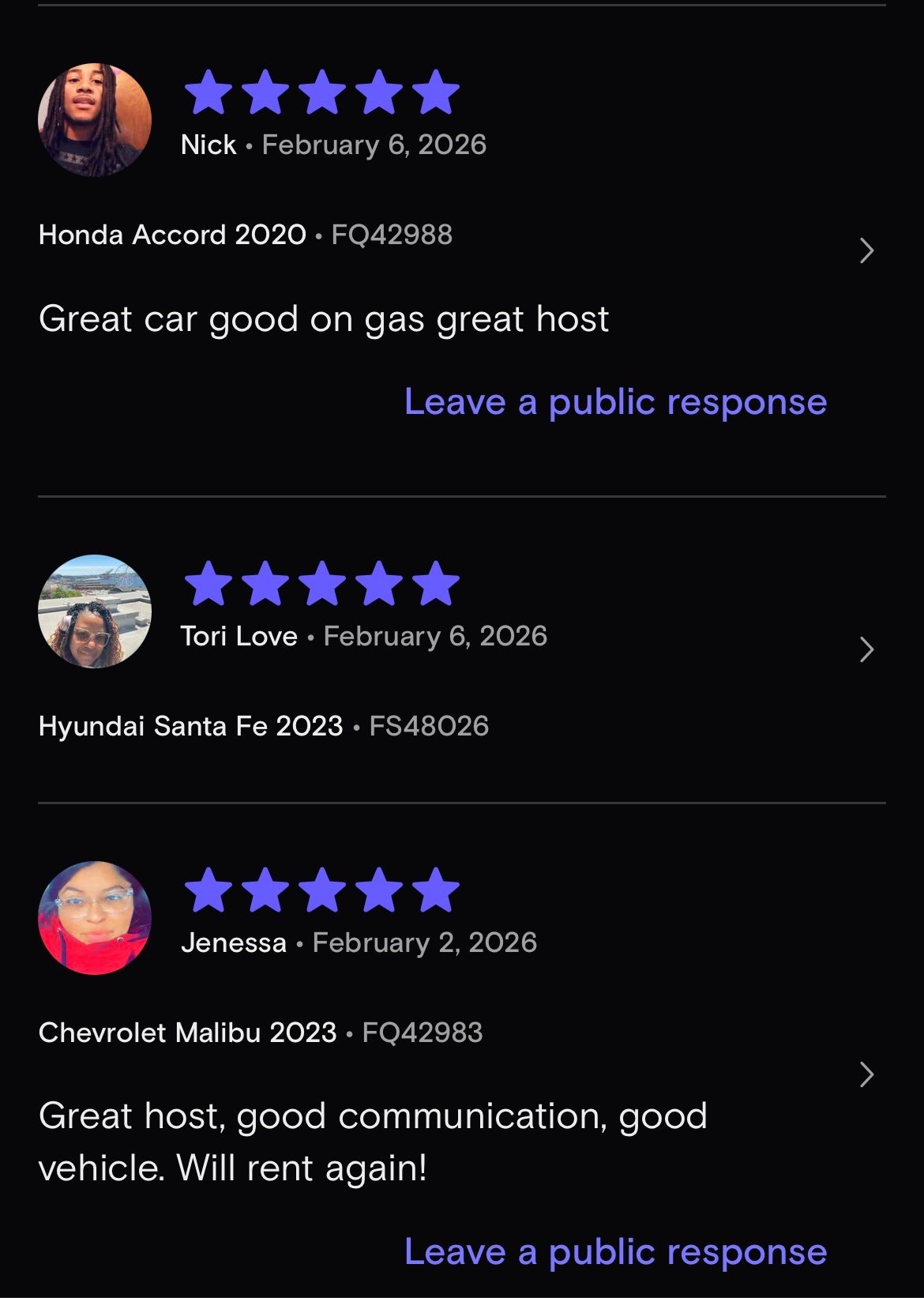Screen dimensions: 924x1298
Task: Click the second star on Tori Love's rating
Action: click(265, 585)
